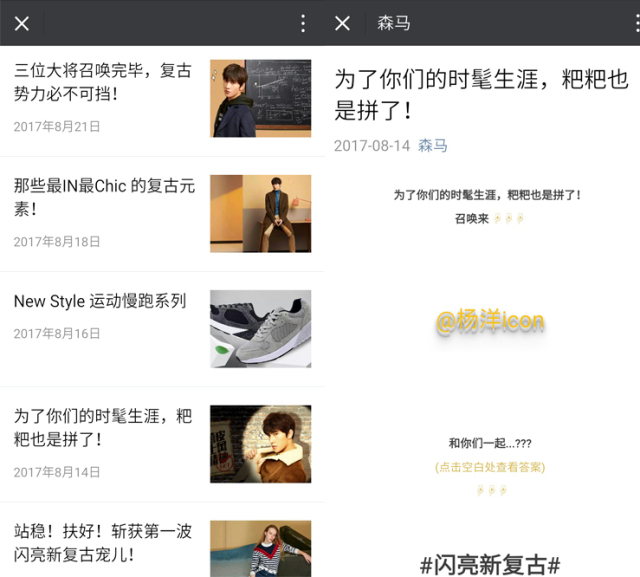Close the article list page
The width and height of the screenshot is (640, 577).
coord(22,23)
